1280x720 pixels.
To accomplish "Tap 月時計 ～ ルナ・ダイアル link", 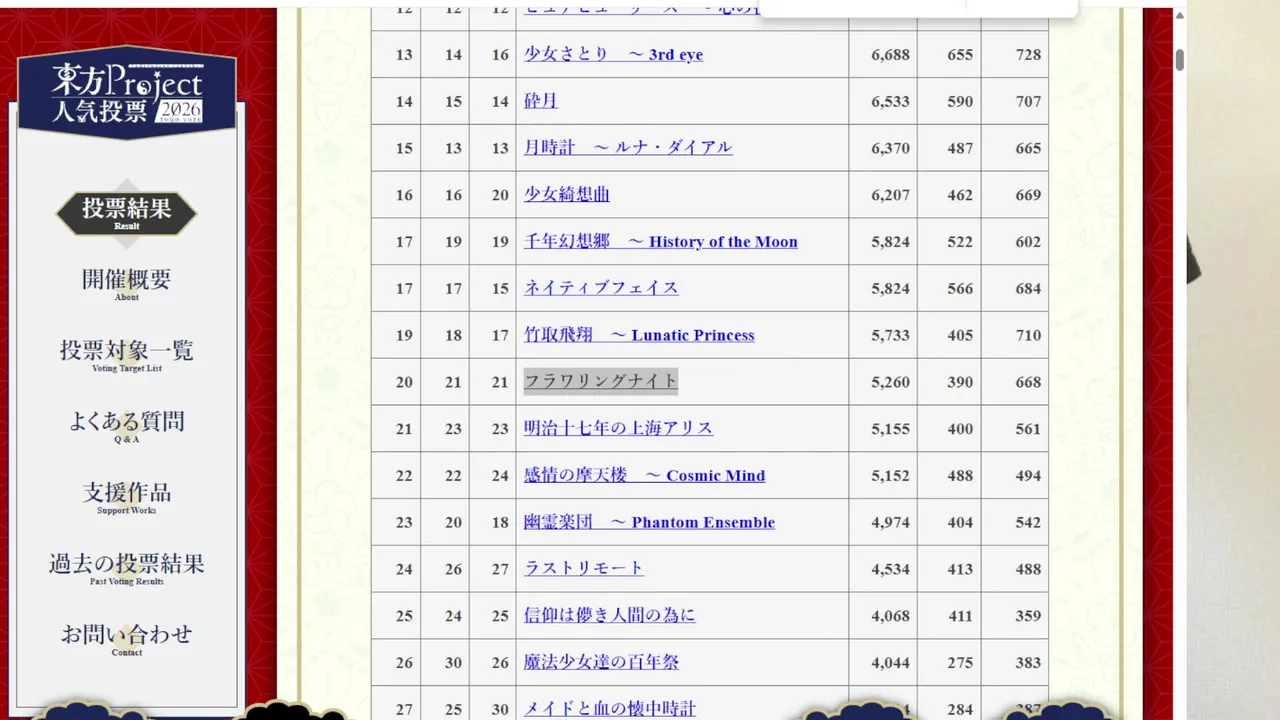I will pos(628,148).
